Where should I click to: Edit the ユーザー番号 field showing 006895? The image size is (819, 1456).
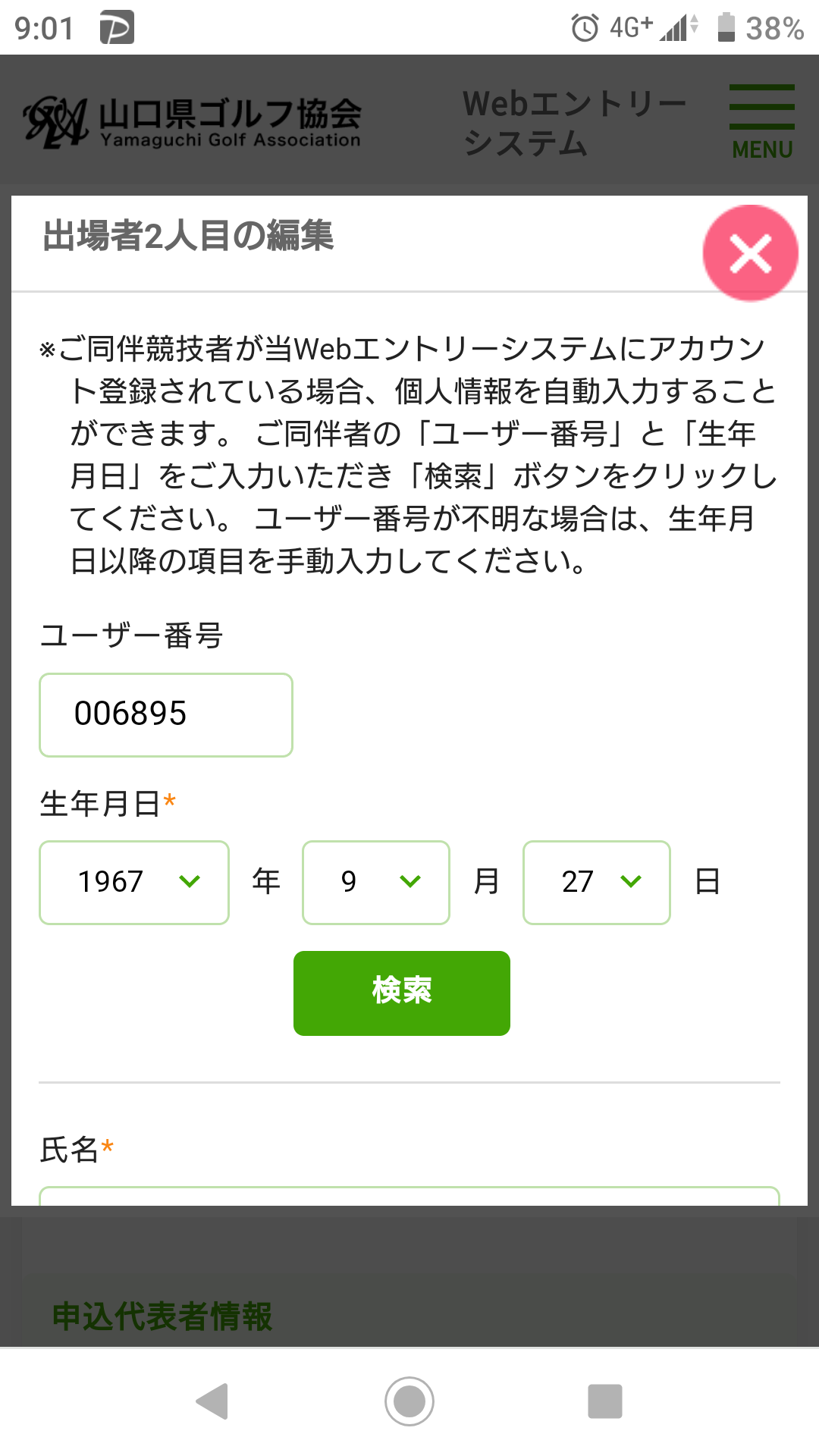[x=166, y=714]
